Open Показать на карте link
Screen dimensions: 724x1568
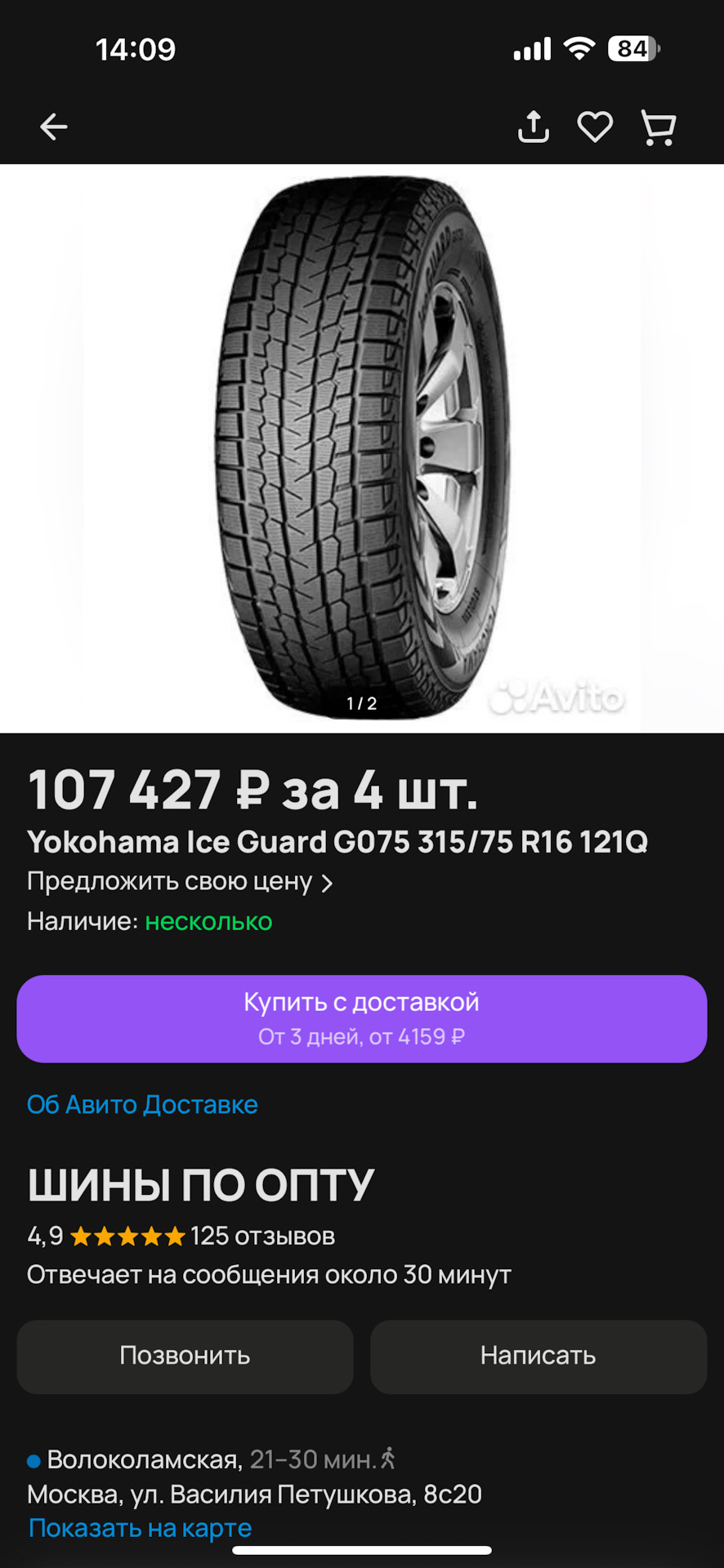pyautogui.click(x=140, y=1527)
